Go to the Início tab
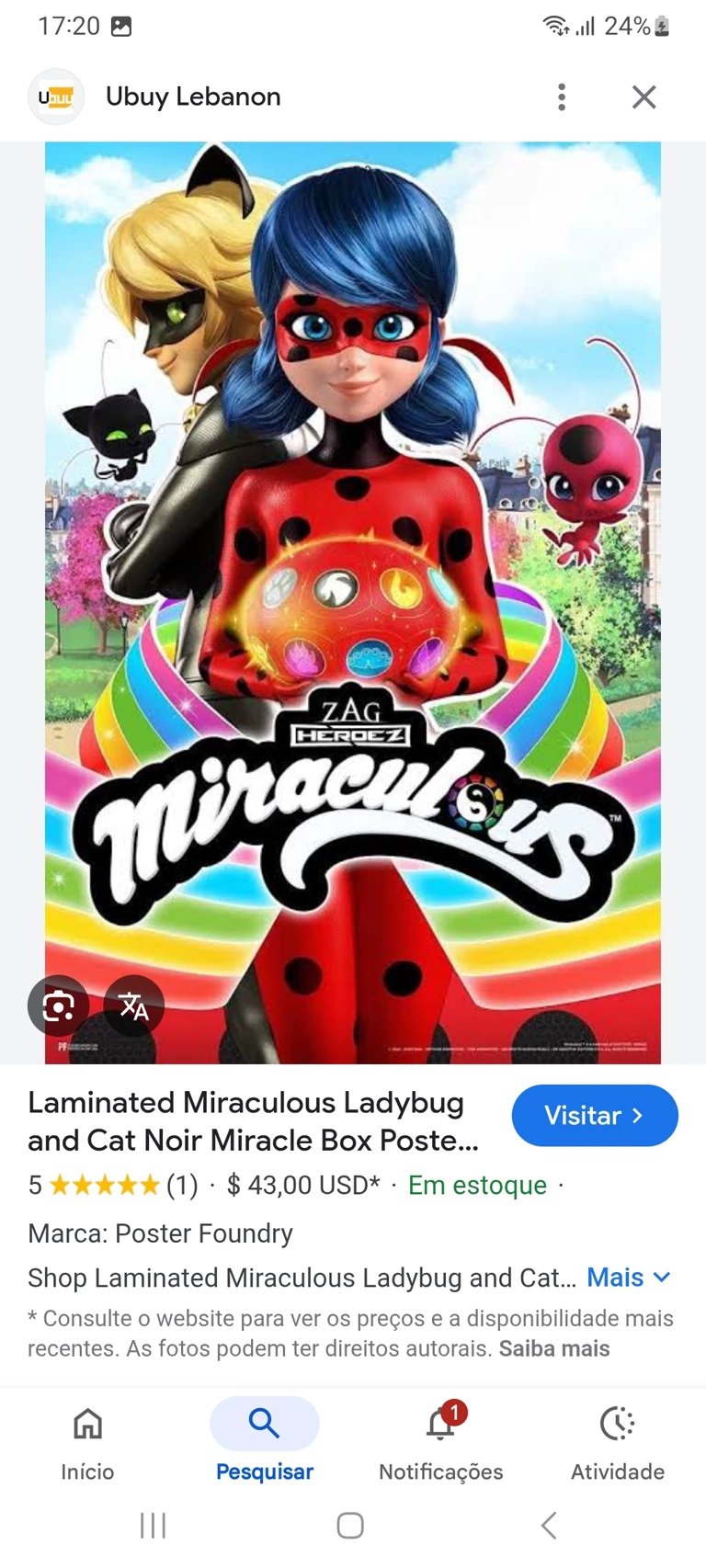This screenshot has width=706, height=1568. [87, 1437]
